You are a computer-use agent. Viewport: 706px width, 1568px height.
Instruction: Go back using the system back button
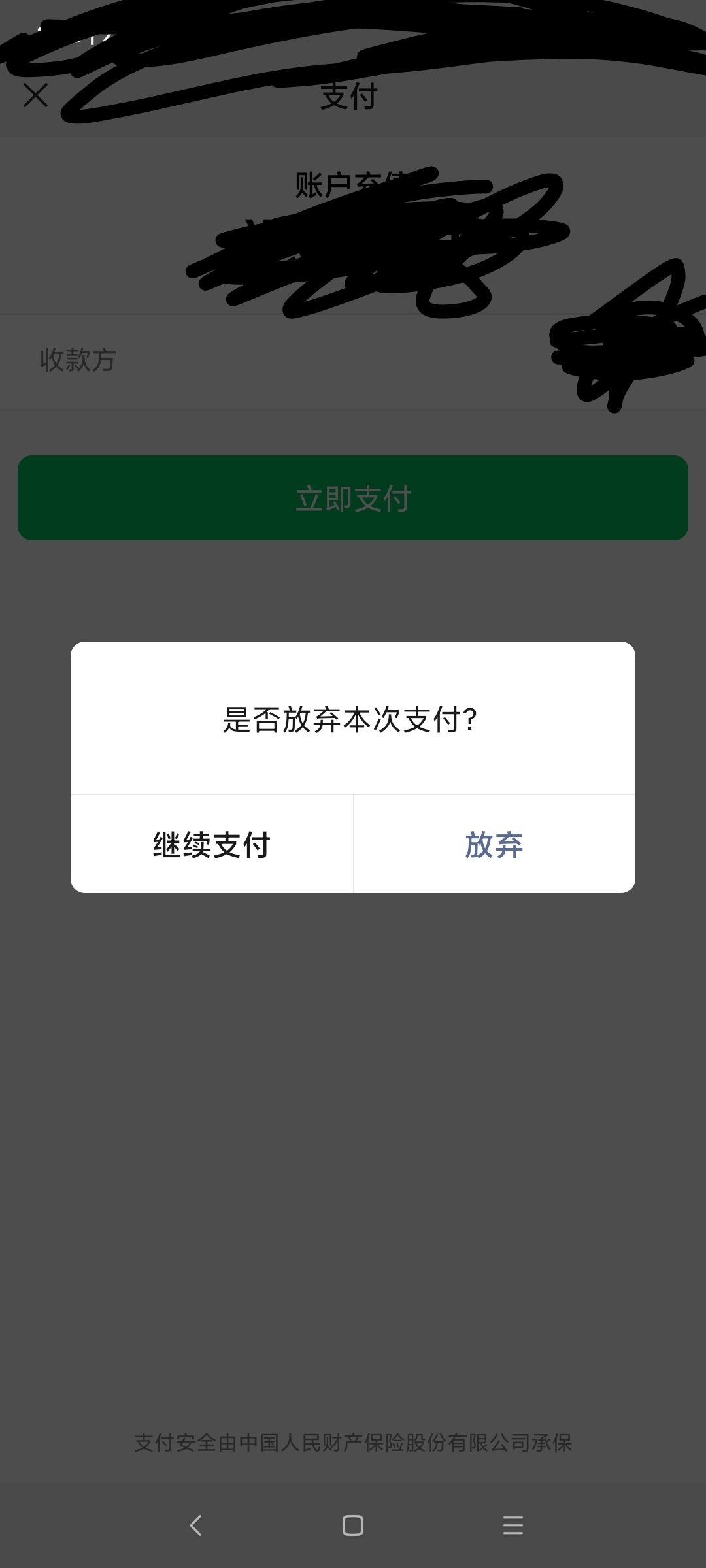195,1526
